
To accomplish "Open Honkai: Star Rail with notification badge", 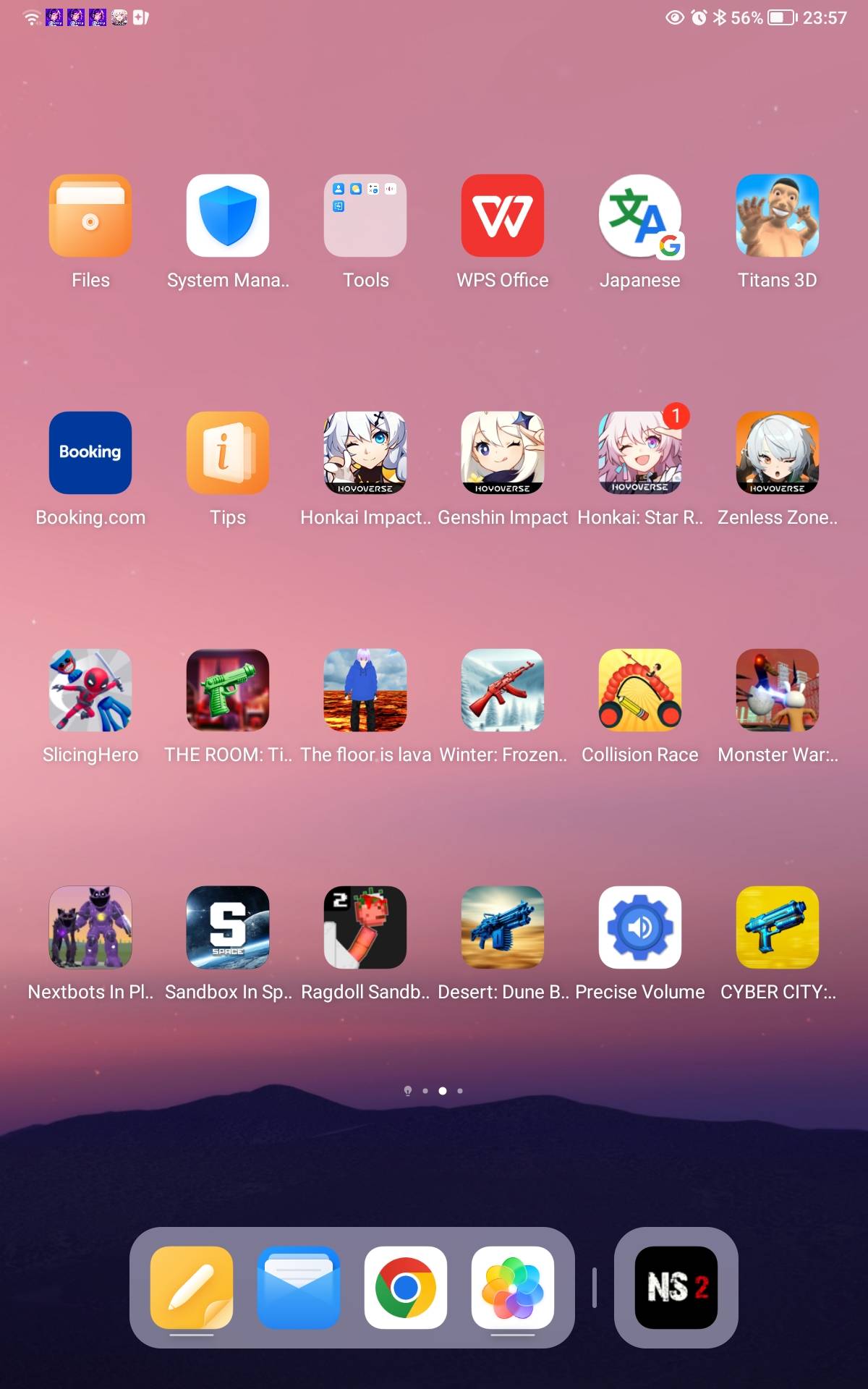I will [640, 453].
